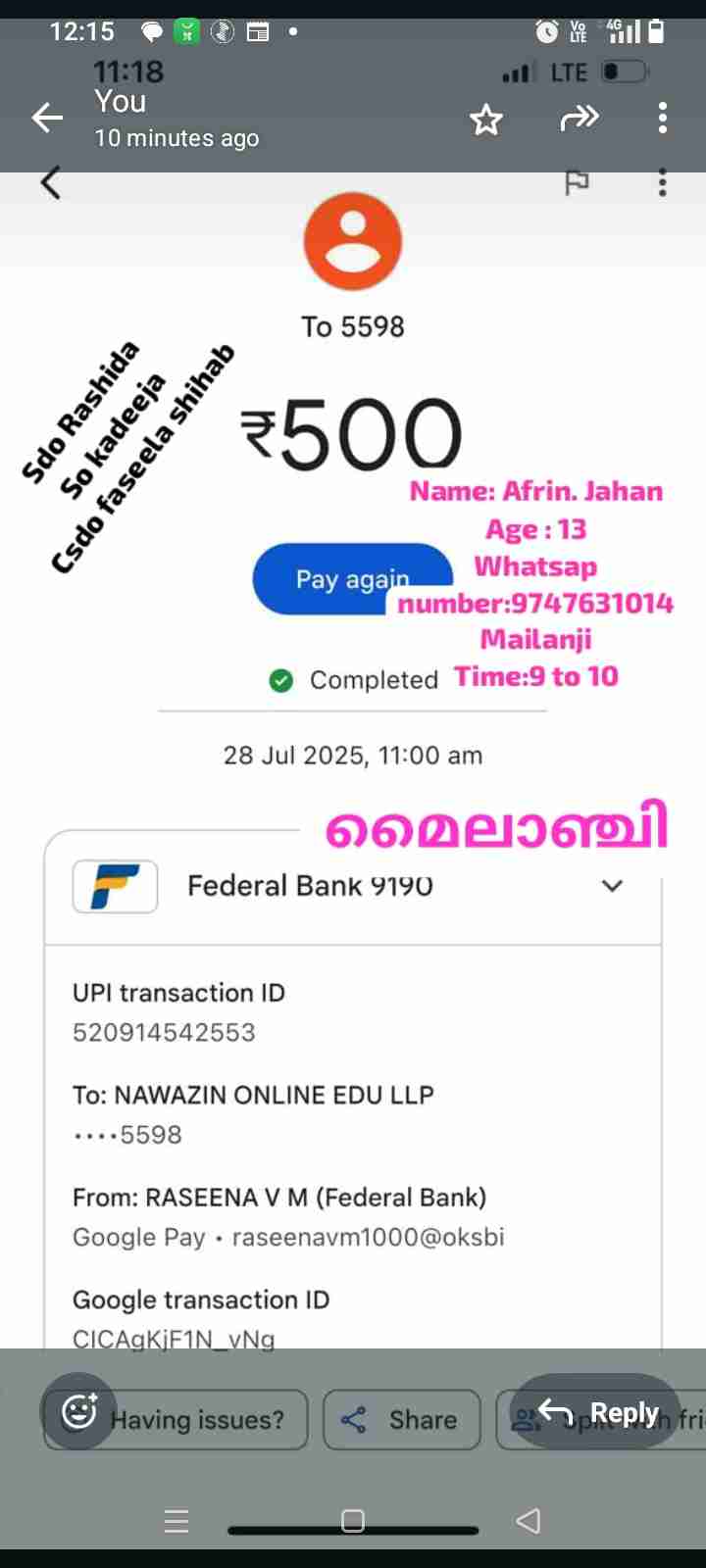
Task: Go back from the media viewer
Action: coord(47,119)
